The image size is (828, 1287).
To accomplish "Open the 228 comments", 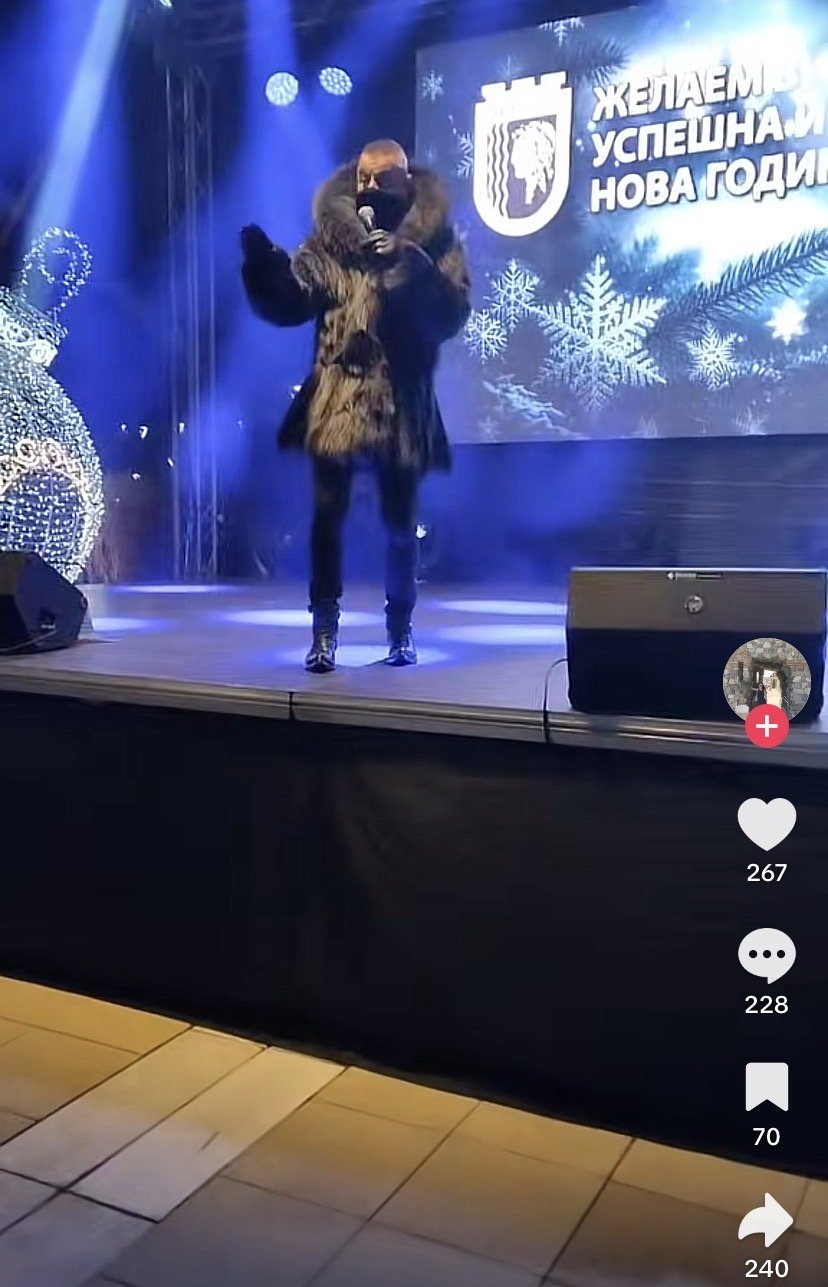I will pos(767,956).
